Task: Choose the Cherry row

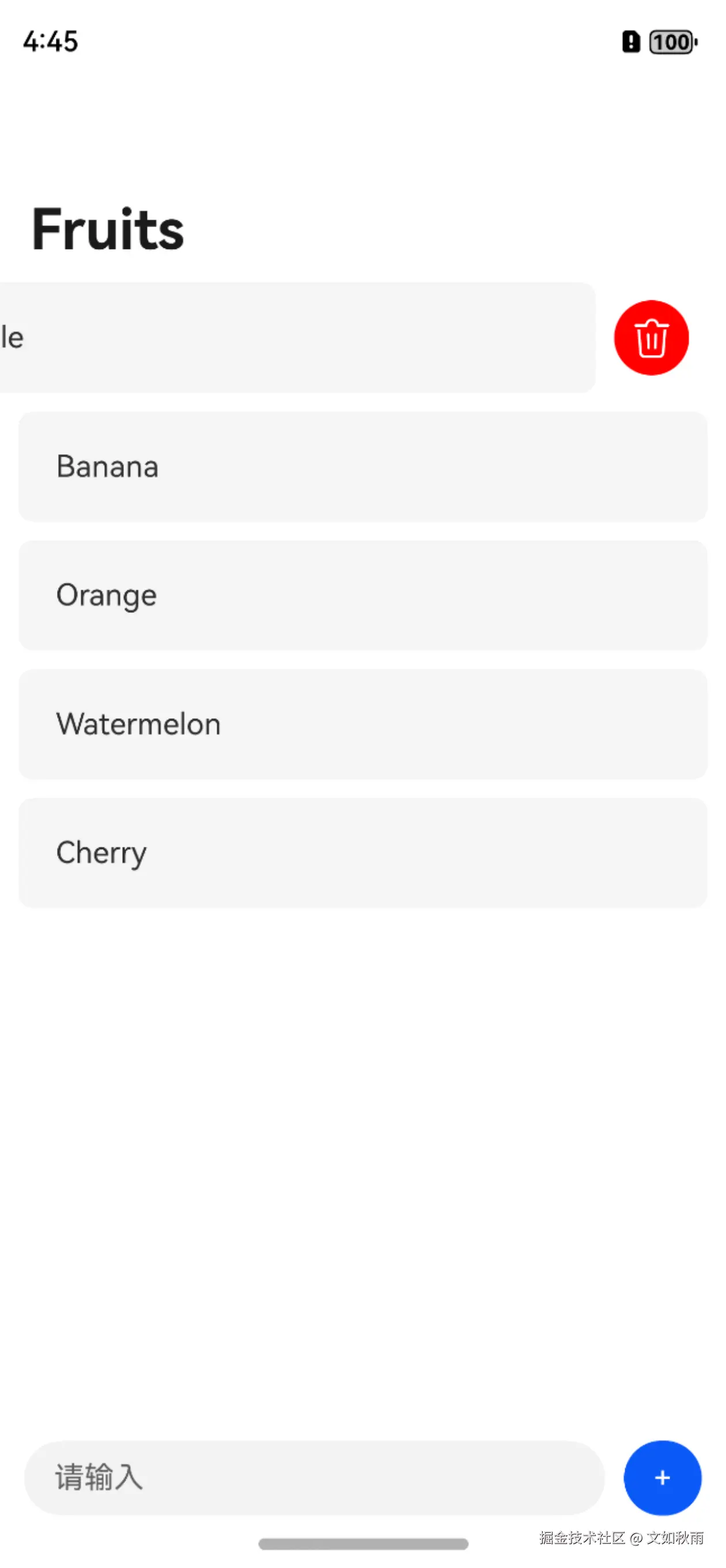Action: click(362, 853)
